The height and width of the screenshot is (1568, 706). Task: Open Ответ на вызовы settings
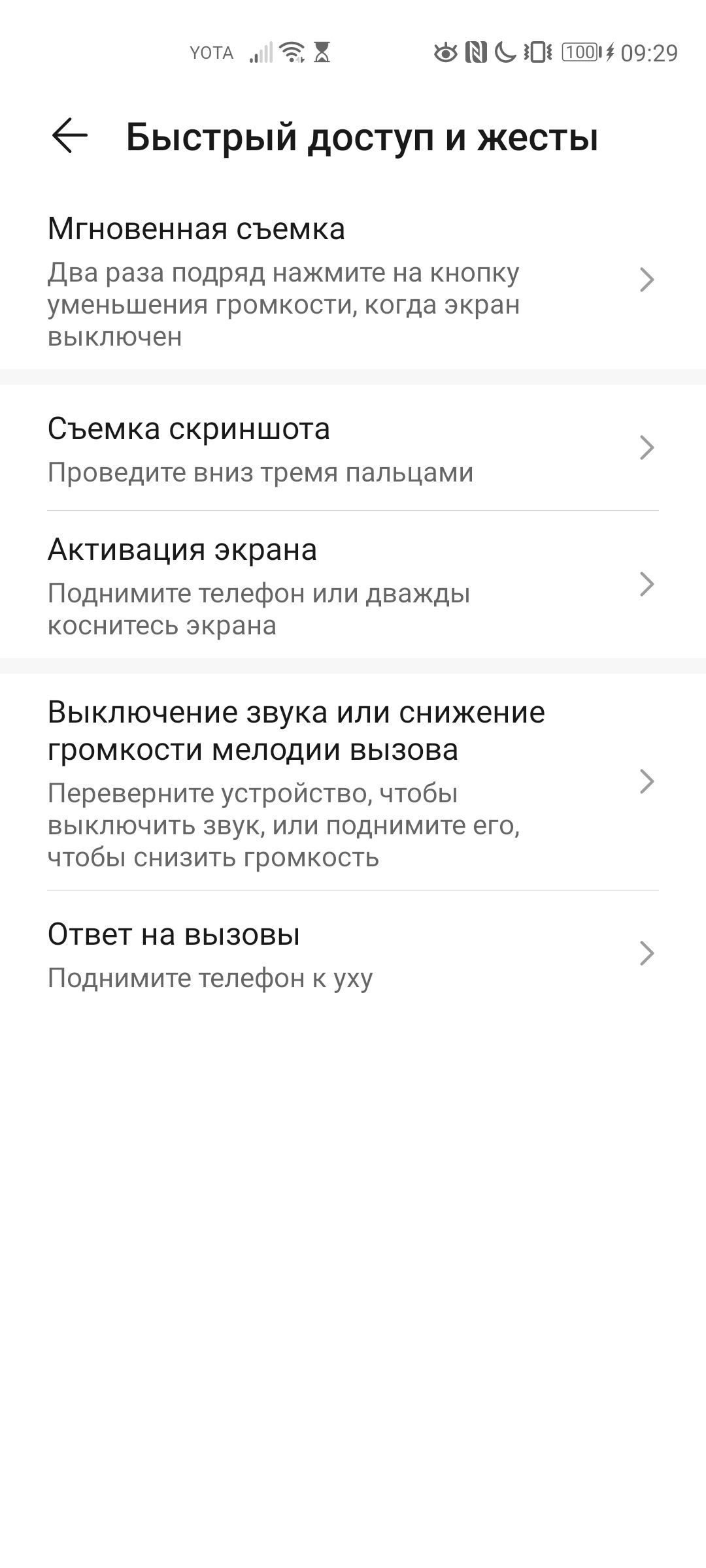(x=353, y=954)
